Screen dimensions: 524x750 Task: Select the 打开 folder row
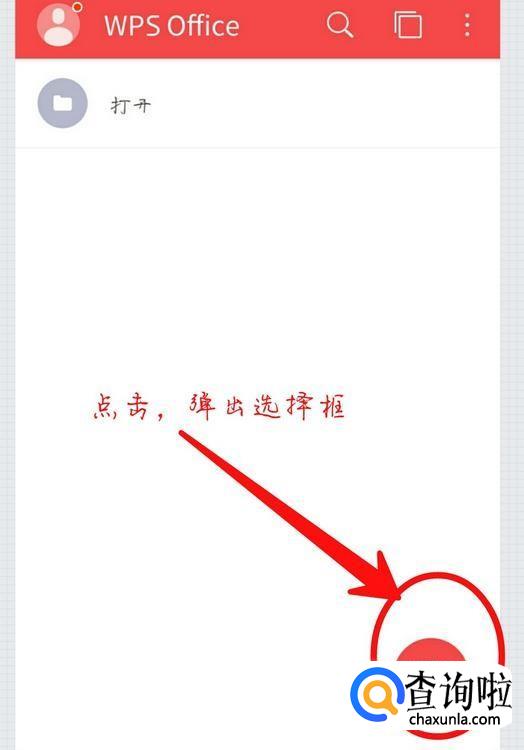pyautogui.click(x=258, y=103)
